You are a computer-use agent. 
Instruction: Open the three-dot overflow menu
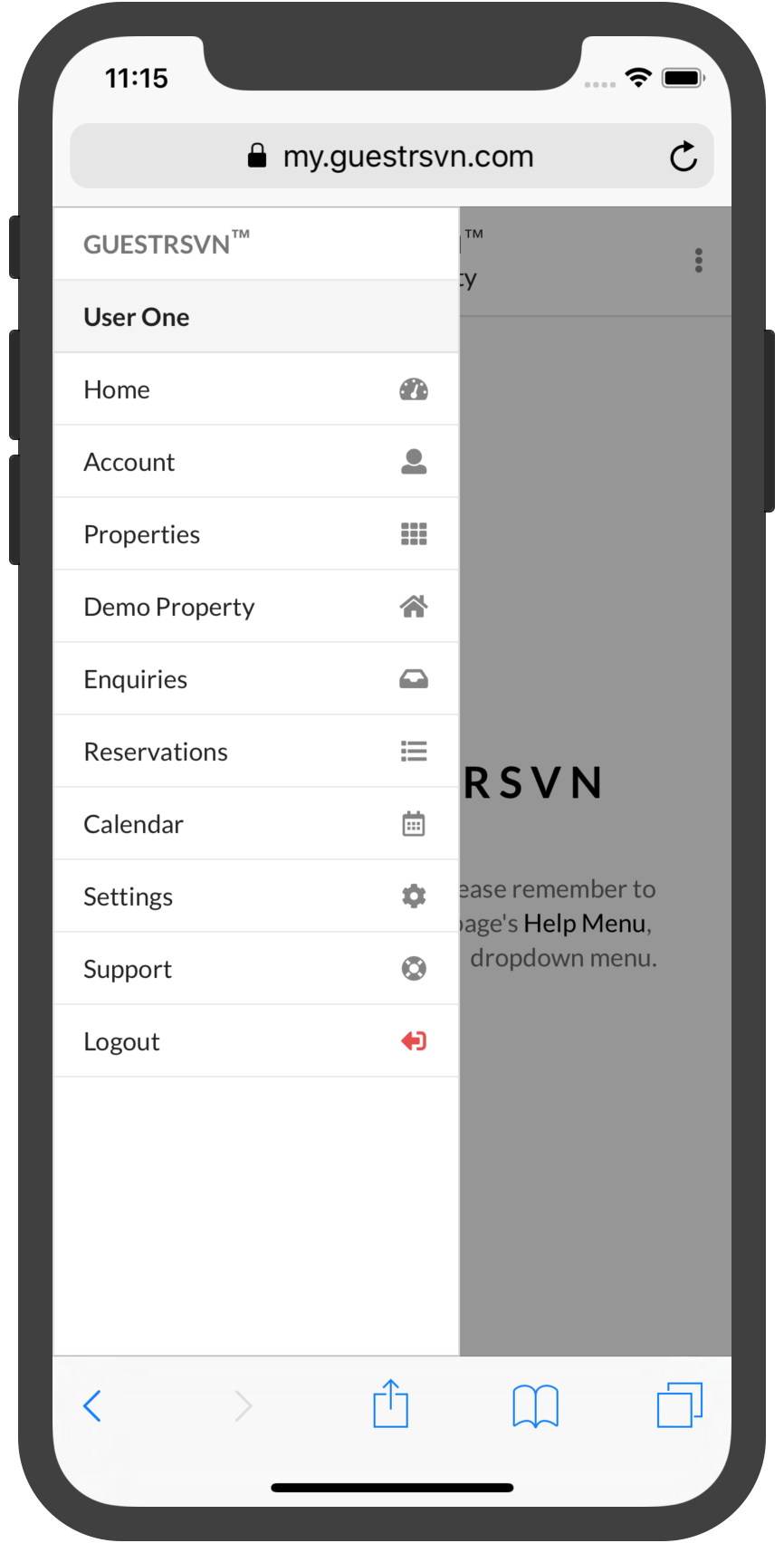point(699,260)
